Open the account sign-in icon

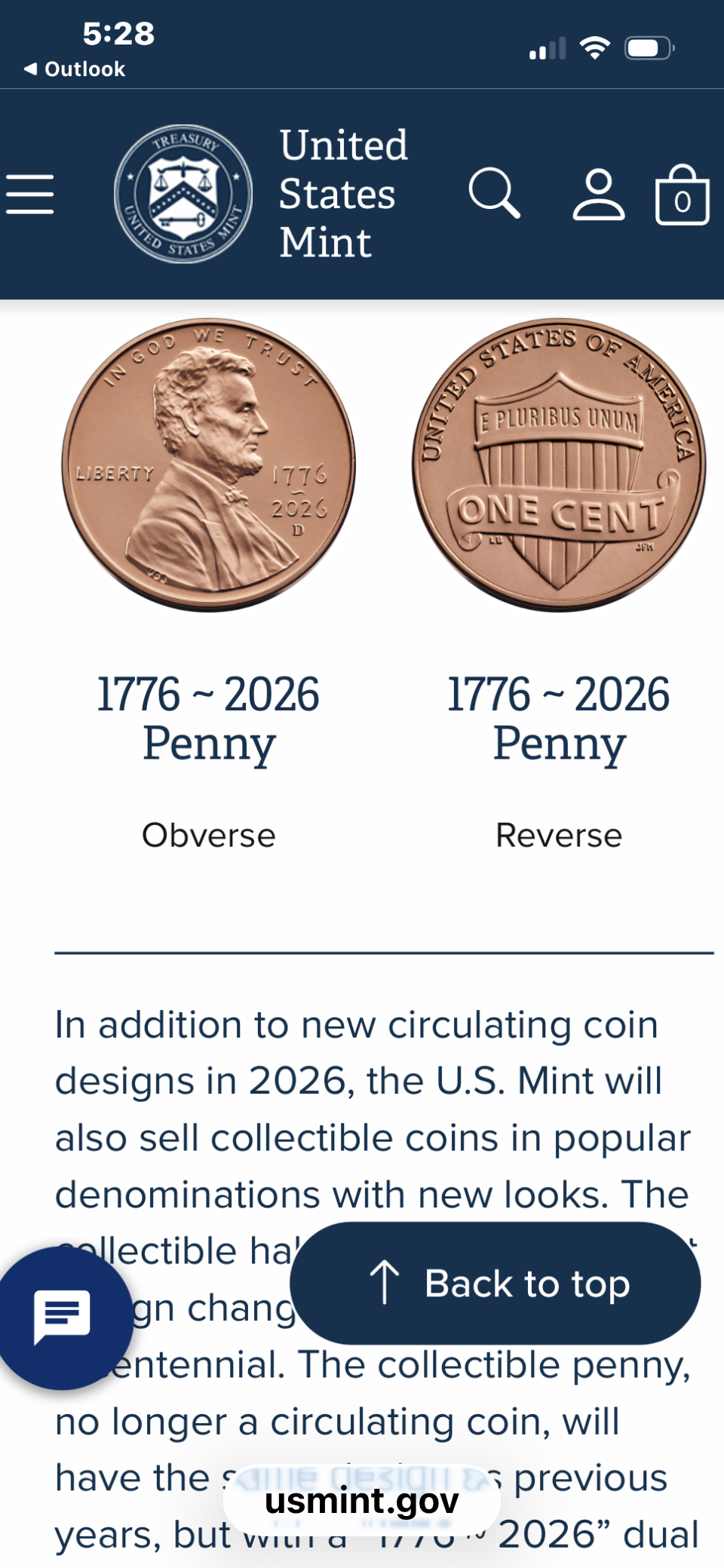598,195
